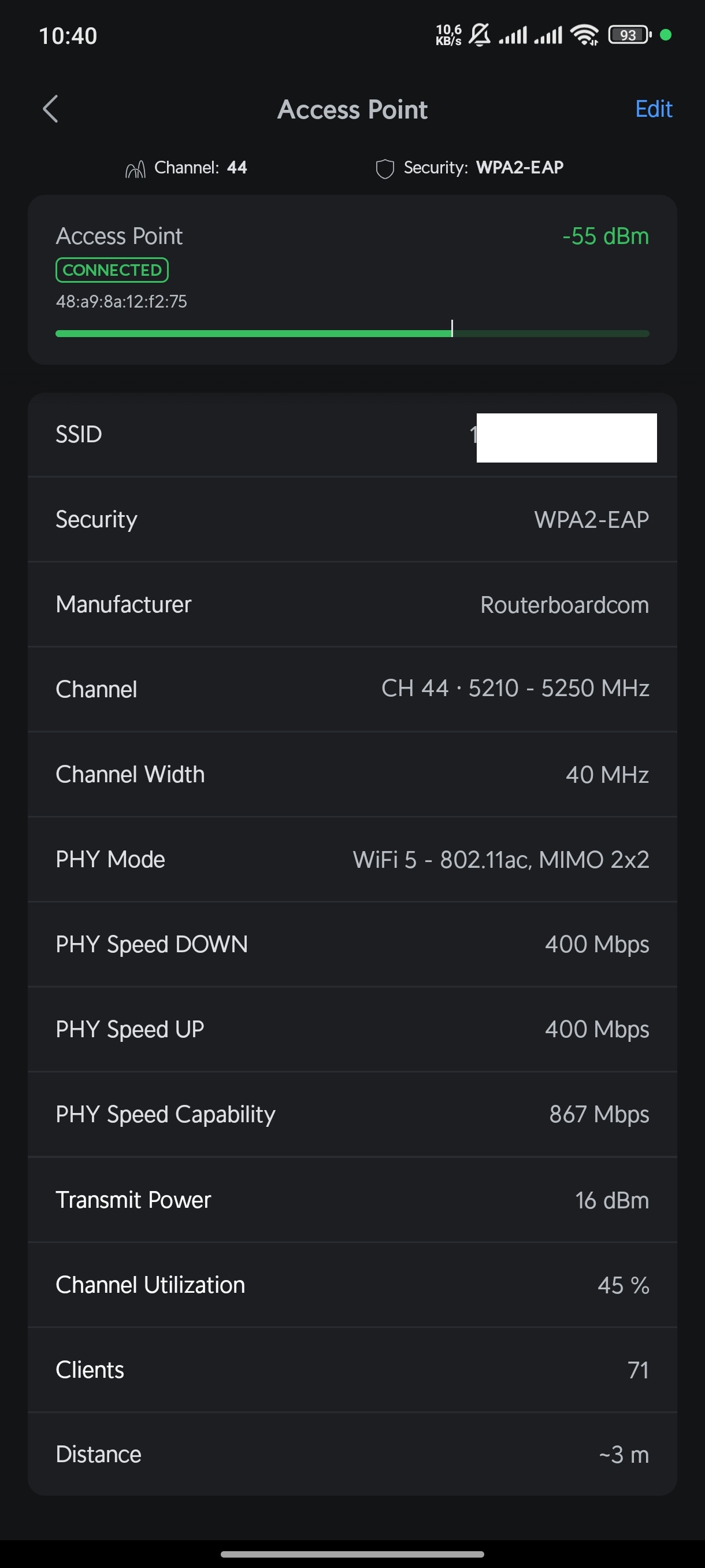Go back using the left chevron
The image size is (705, 1568).
pyautogui.click(x=51, y=109)
